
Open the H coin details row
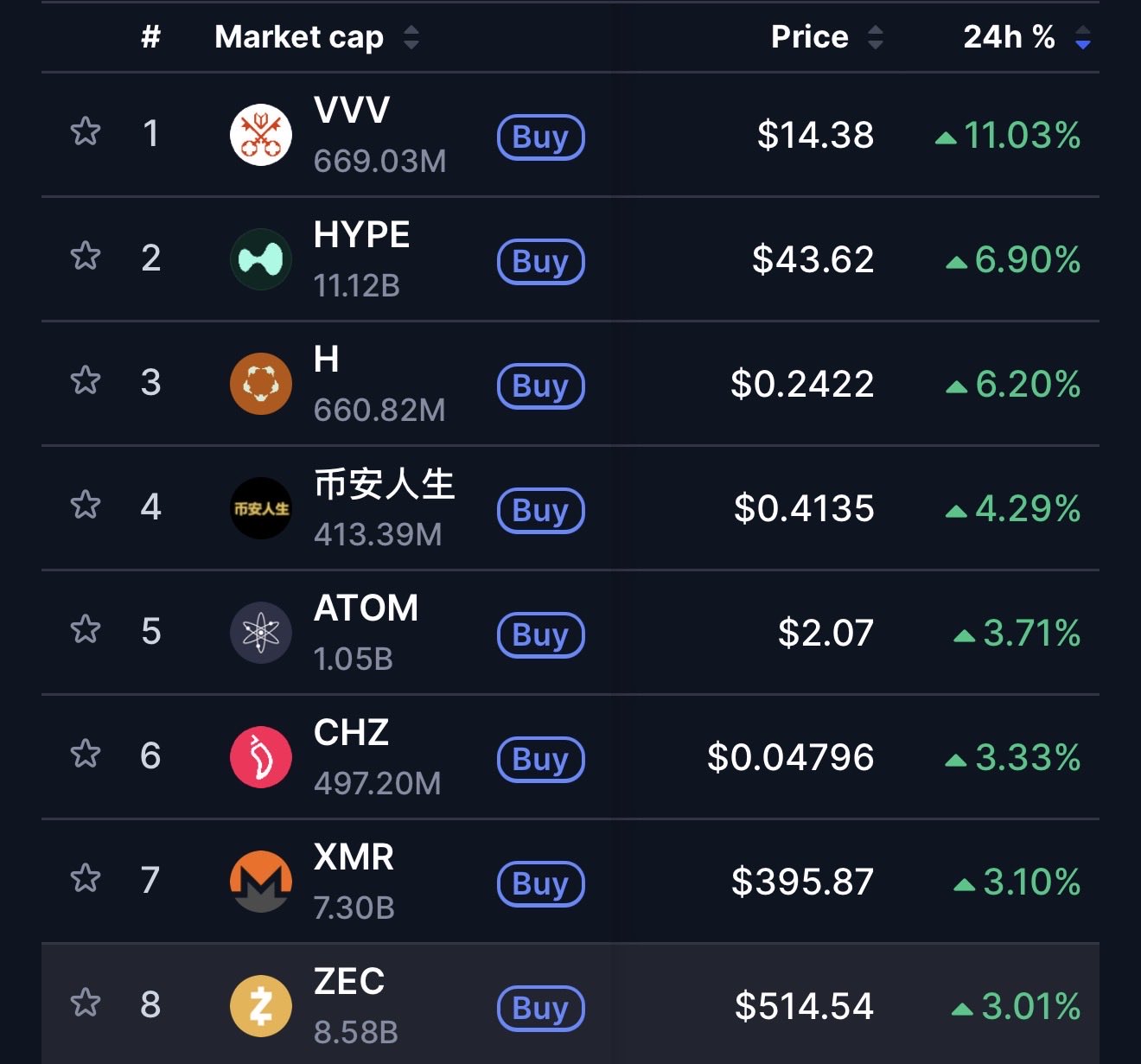[570, 384]
